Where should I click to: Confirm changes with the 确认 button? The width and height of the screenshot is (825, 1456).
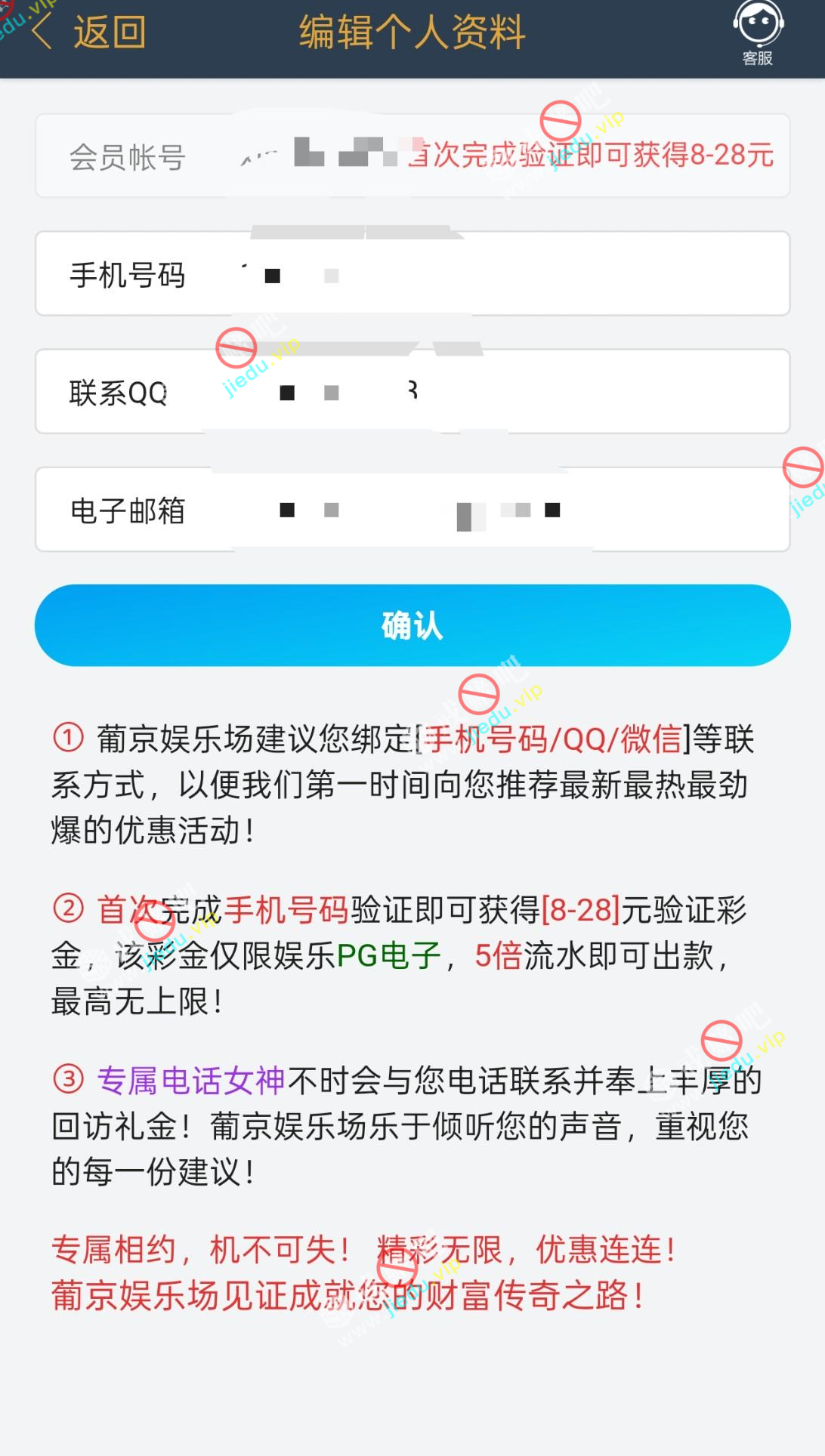tap(412, 625)
